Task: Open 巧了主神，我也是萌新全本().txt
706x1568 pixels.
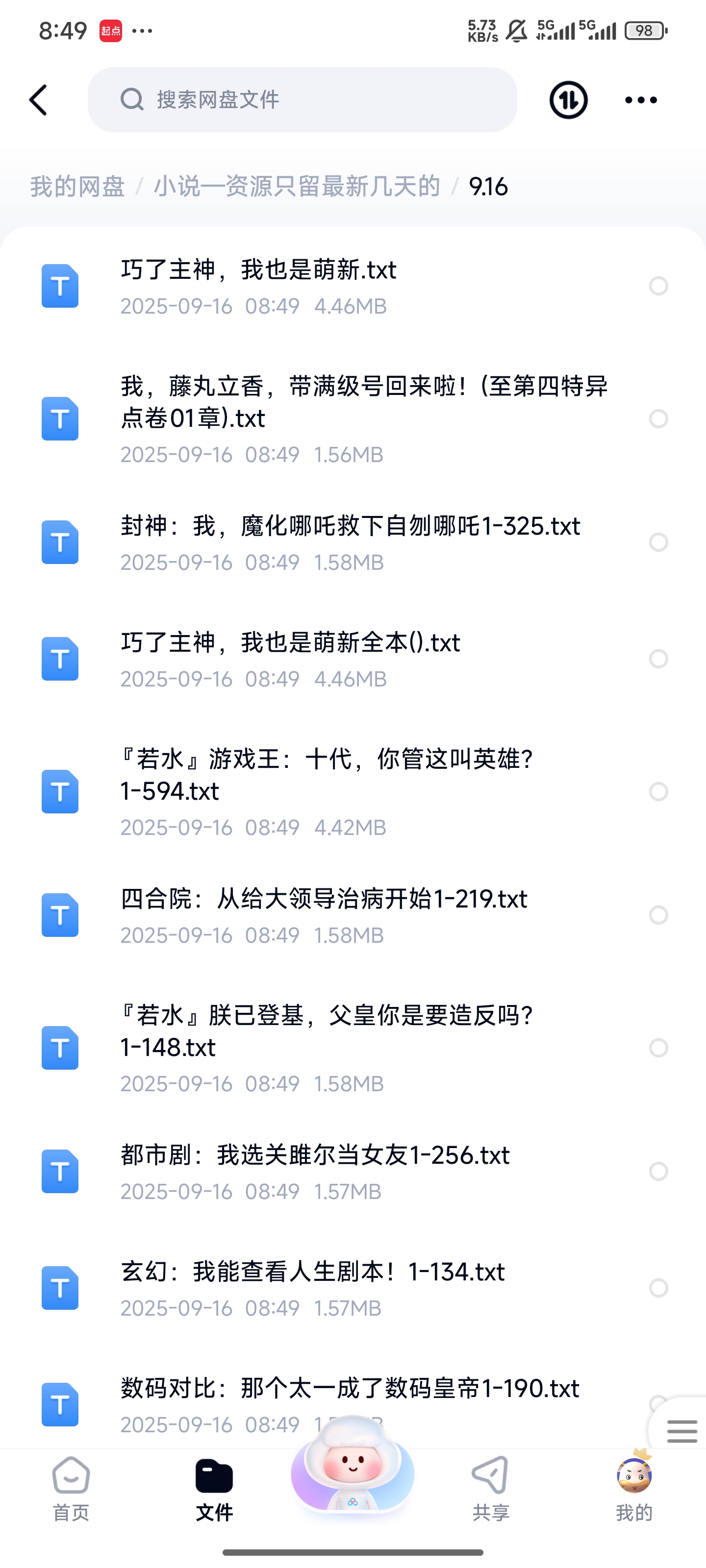Action: point(290,643)
